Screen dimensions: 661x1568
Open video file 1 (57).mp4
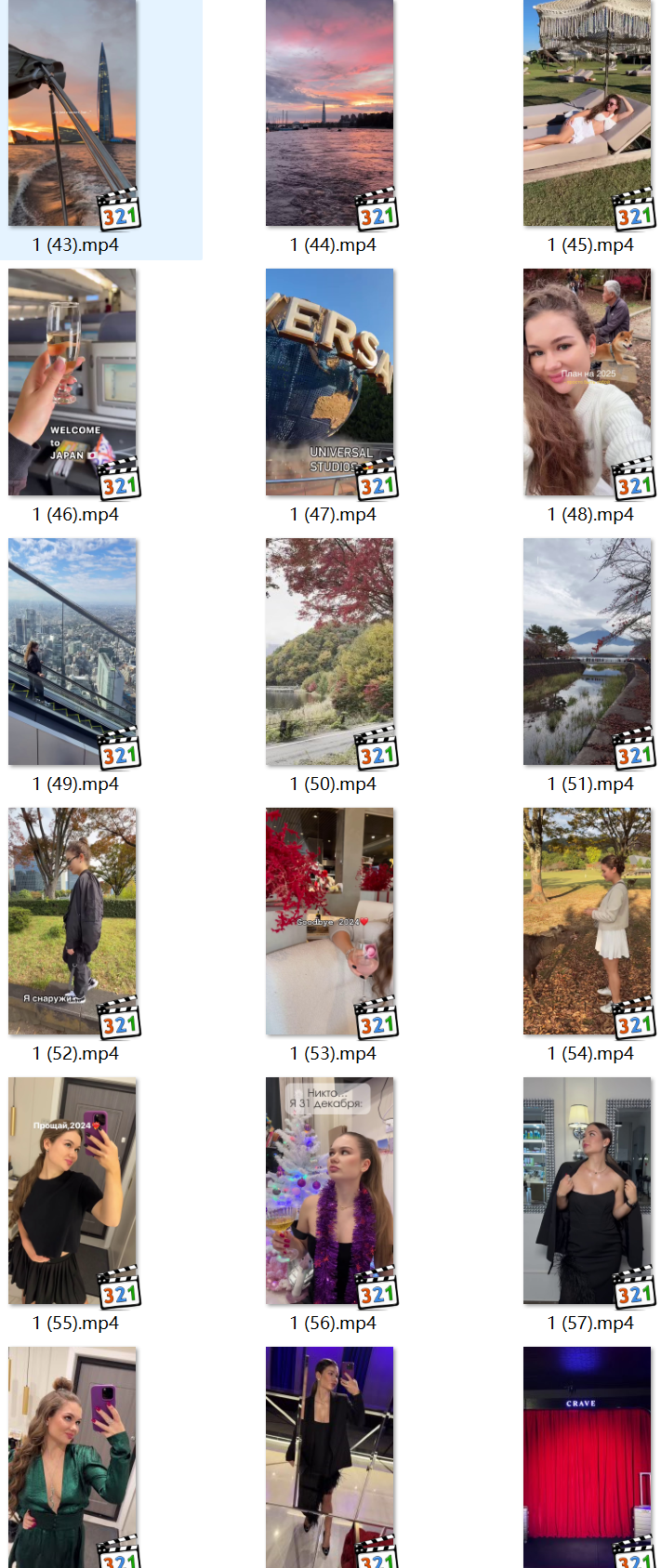pos(588,1191)
